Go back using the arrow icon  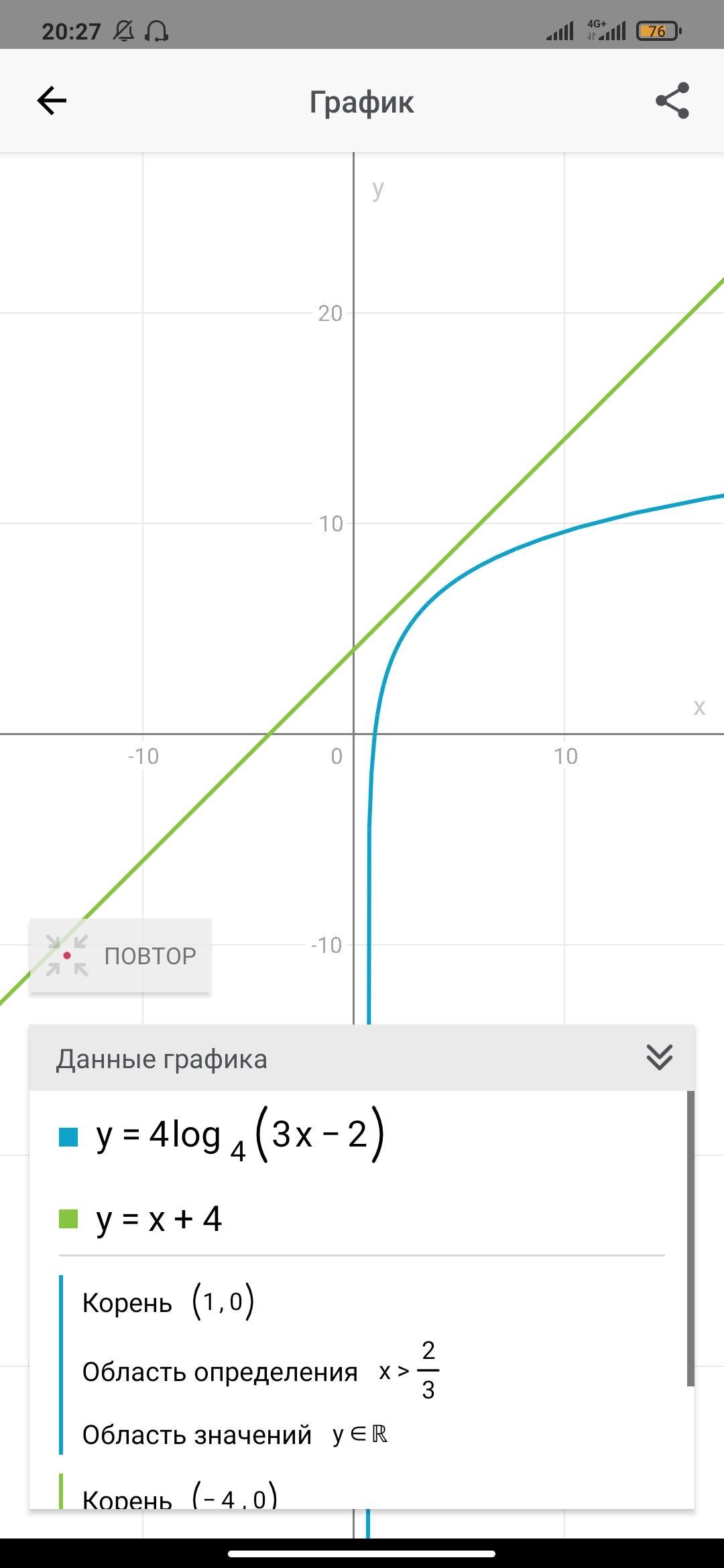point(52,101)
